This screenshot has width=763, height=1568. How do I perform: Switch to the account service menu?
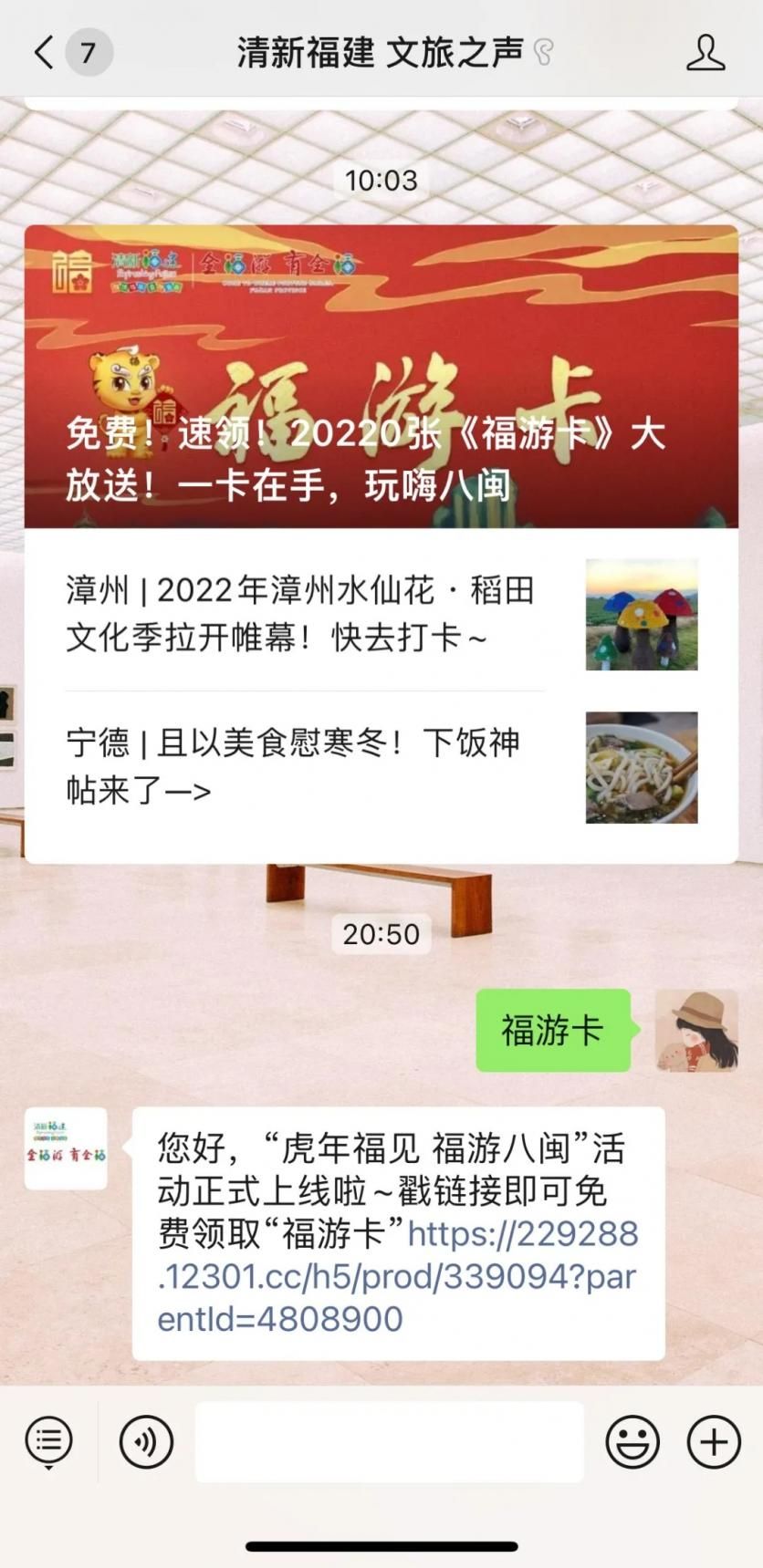48,1441
